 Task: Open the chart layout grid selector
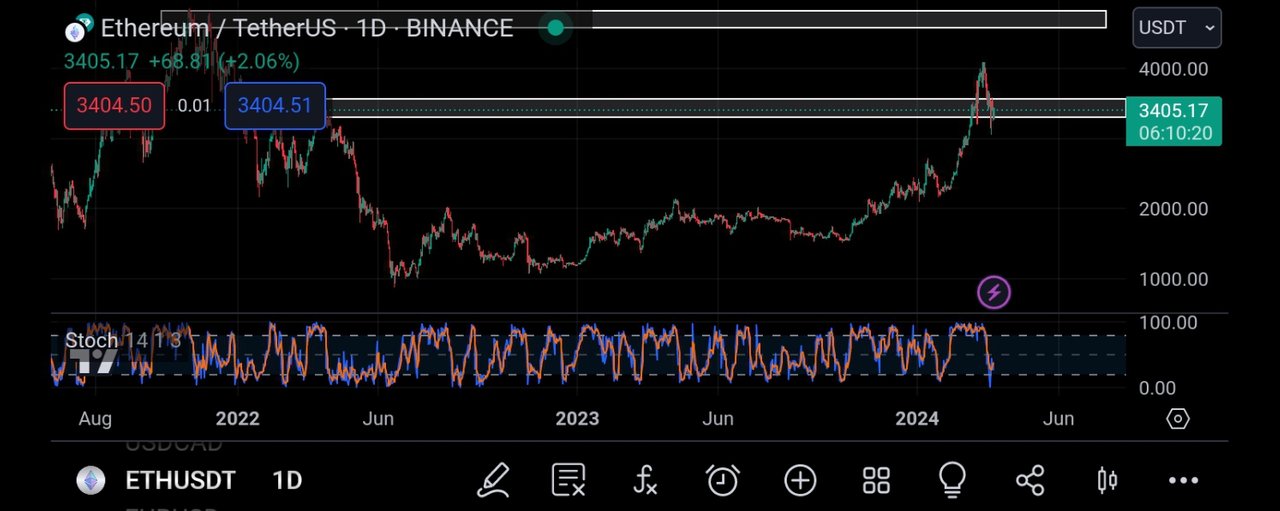876,481
